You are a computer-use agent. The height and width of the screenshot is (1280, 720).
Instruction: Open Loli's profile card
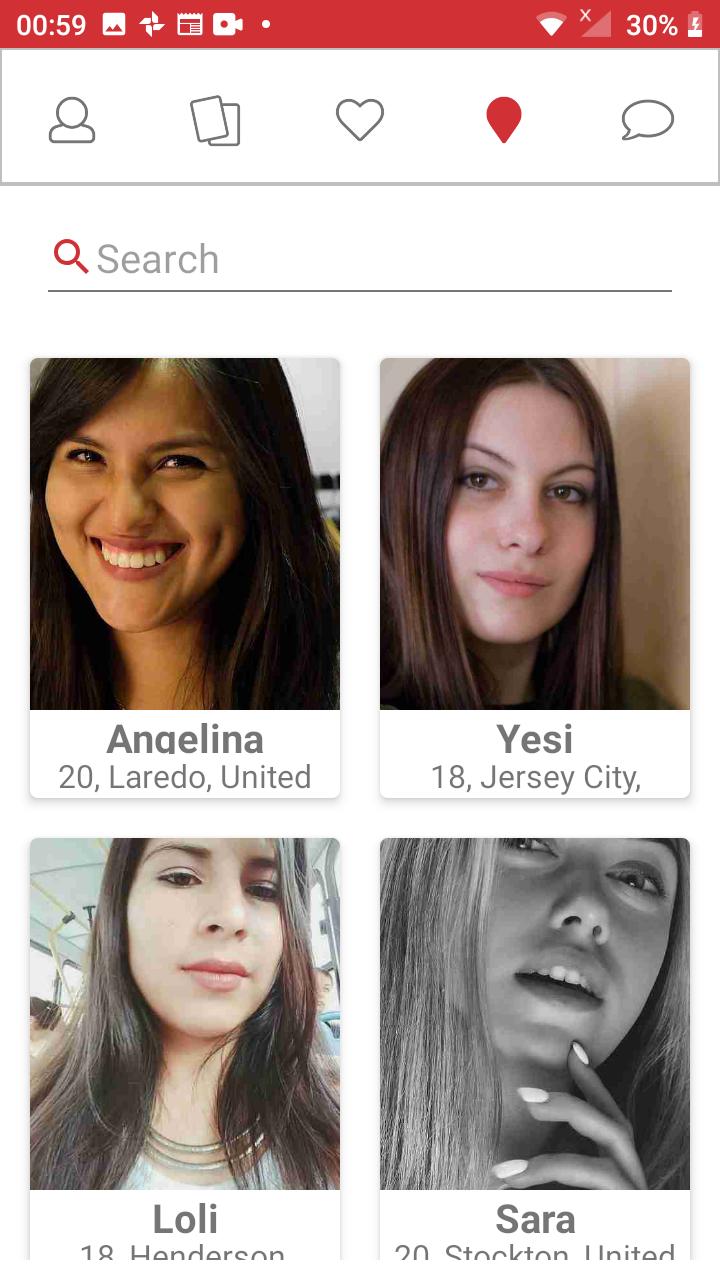185,1045
